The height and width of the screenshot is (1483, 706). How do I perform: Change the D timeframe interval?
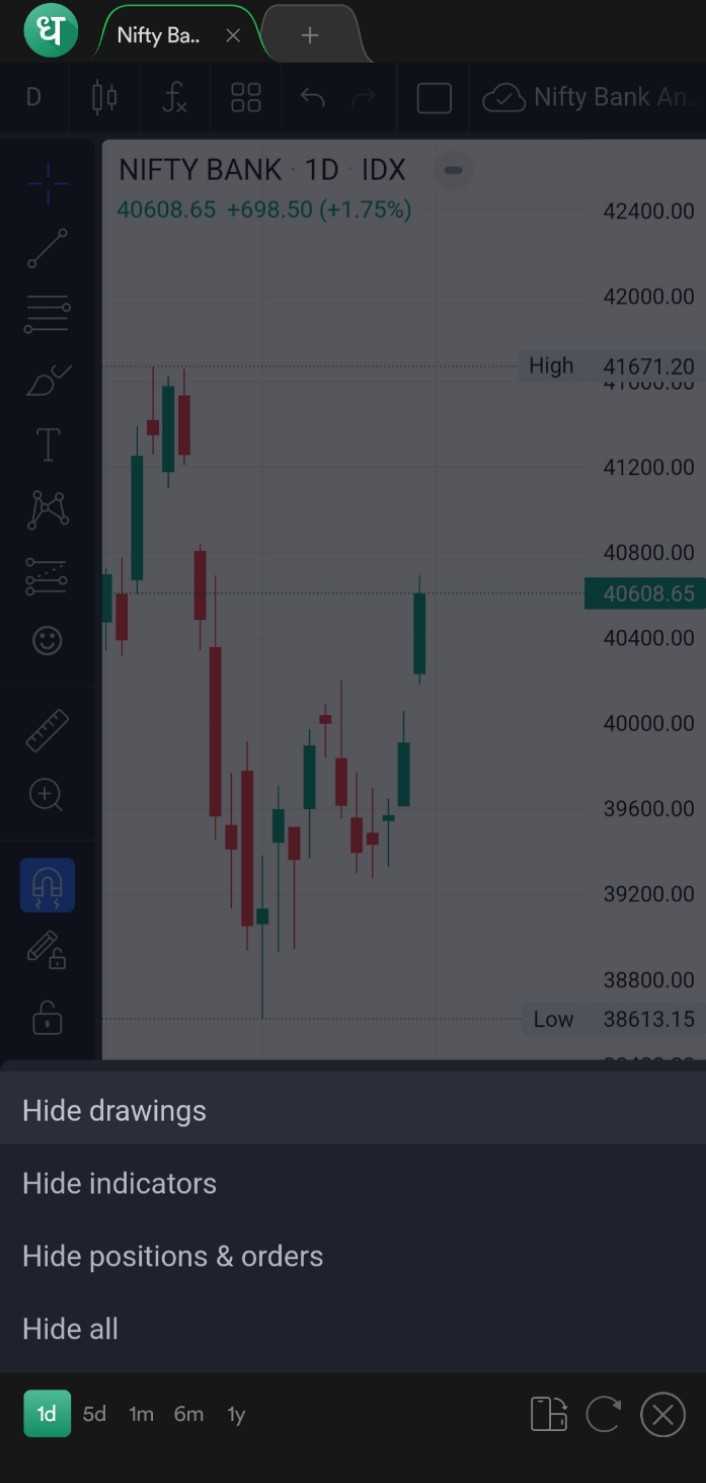[34, 97]
